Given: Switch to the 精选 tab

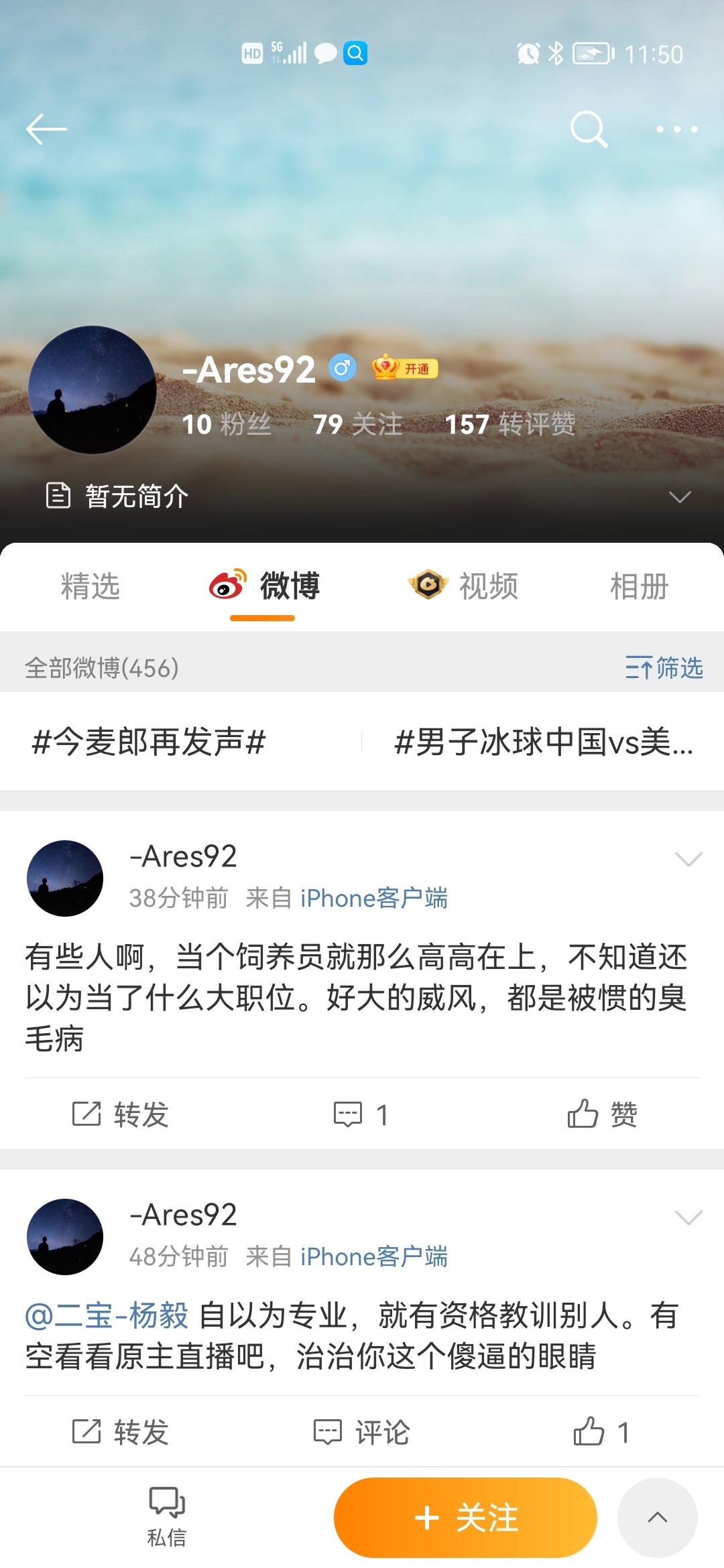Looking at the screenshot, I should coord(90,586).
